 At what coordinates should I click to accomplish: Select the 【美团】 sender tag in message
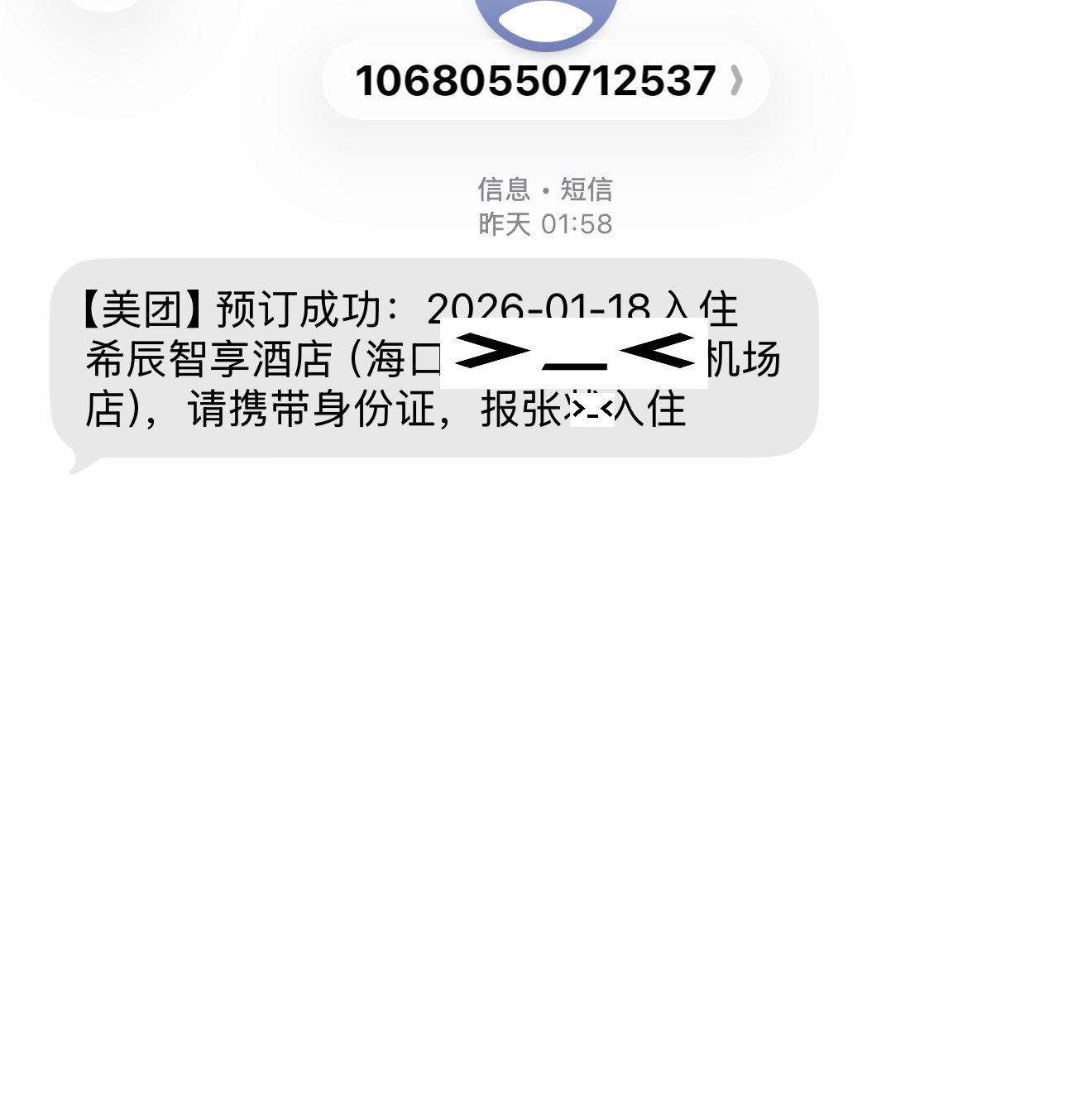[x=141, y=307]
